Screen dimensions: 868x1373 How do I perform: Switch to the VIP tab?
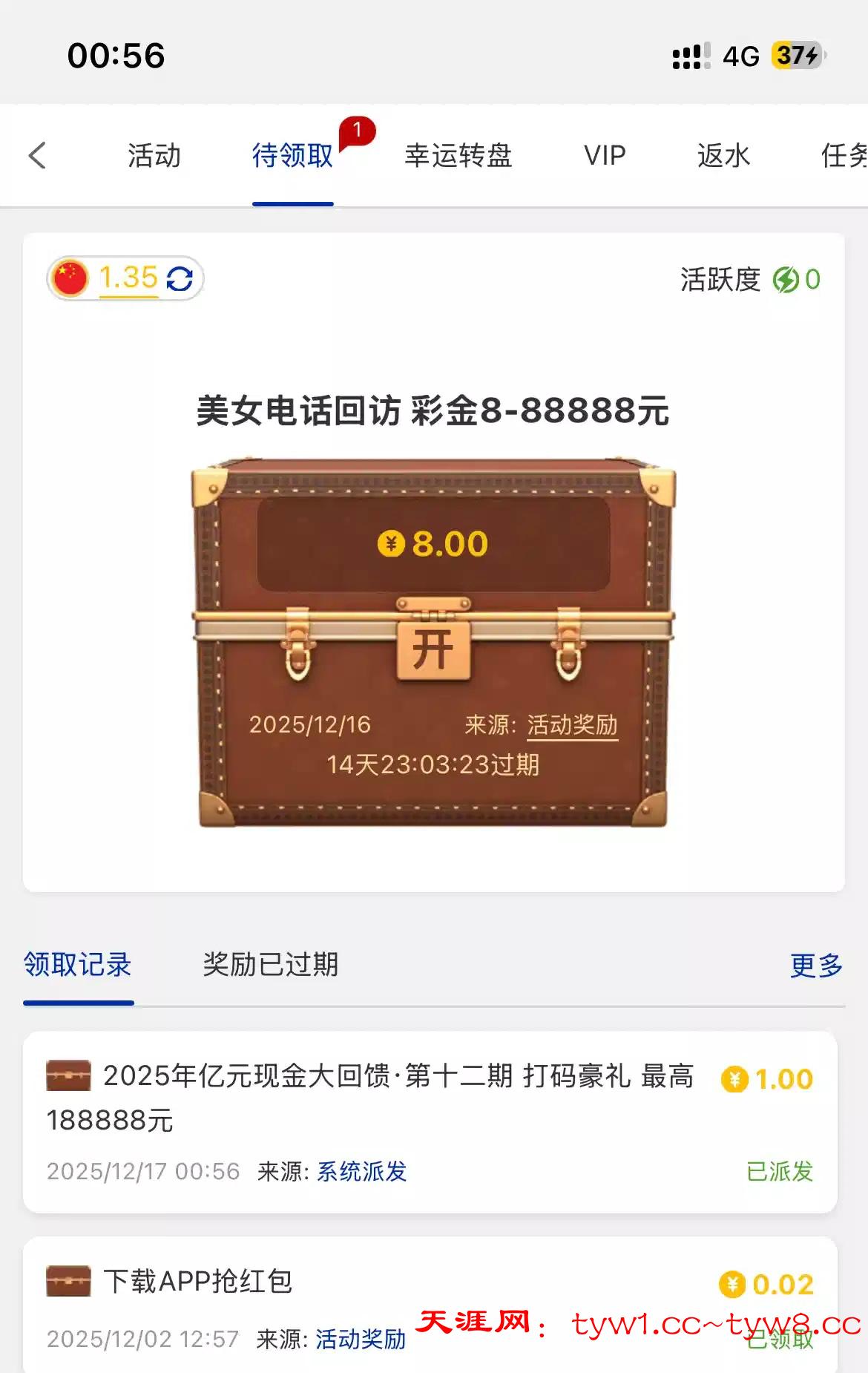tap(605, 156)
